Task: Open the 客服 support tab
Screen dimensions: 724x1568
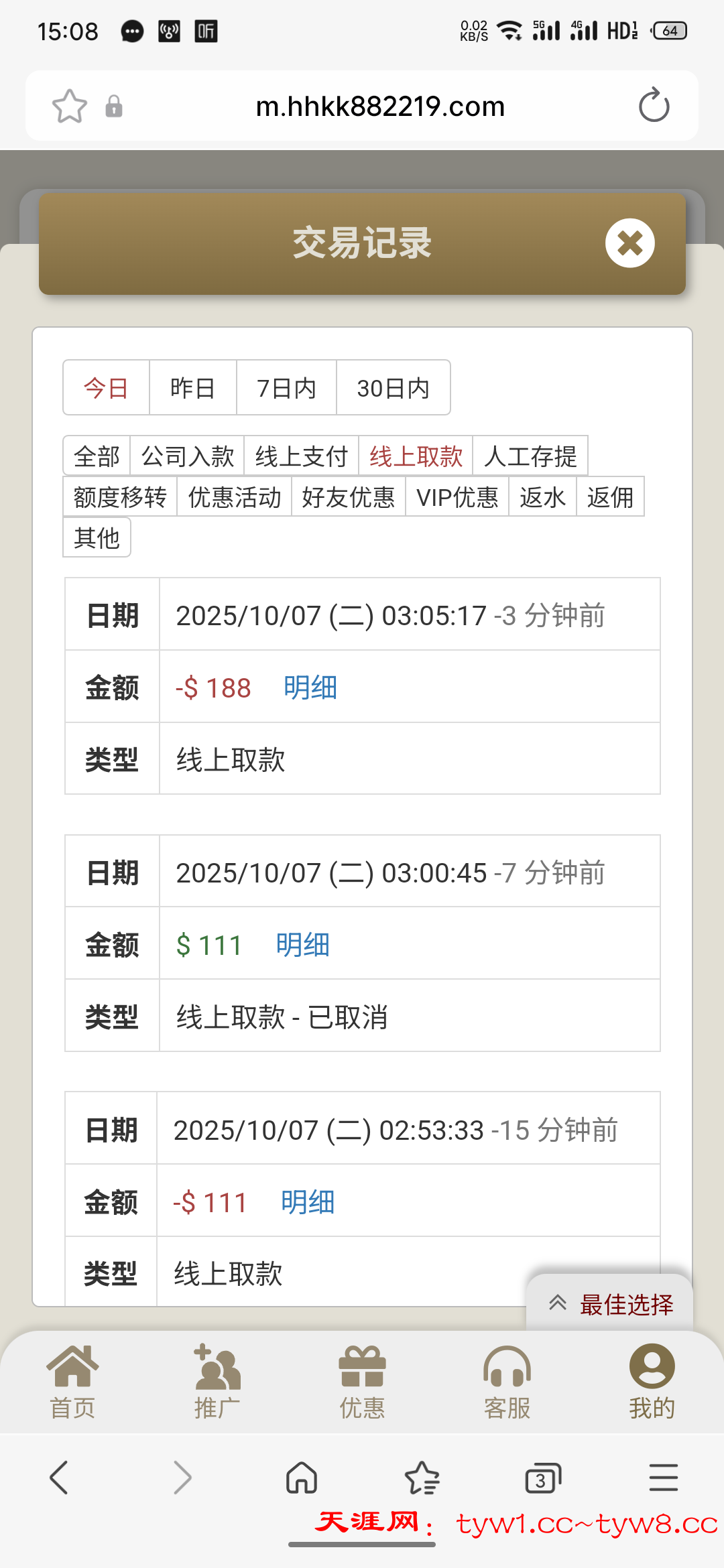Action: point(507,1382)
